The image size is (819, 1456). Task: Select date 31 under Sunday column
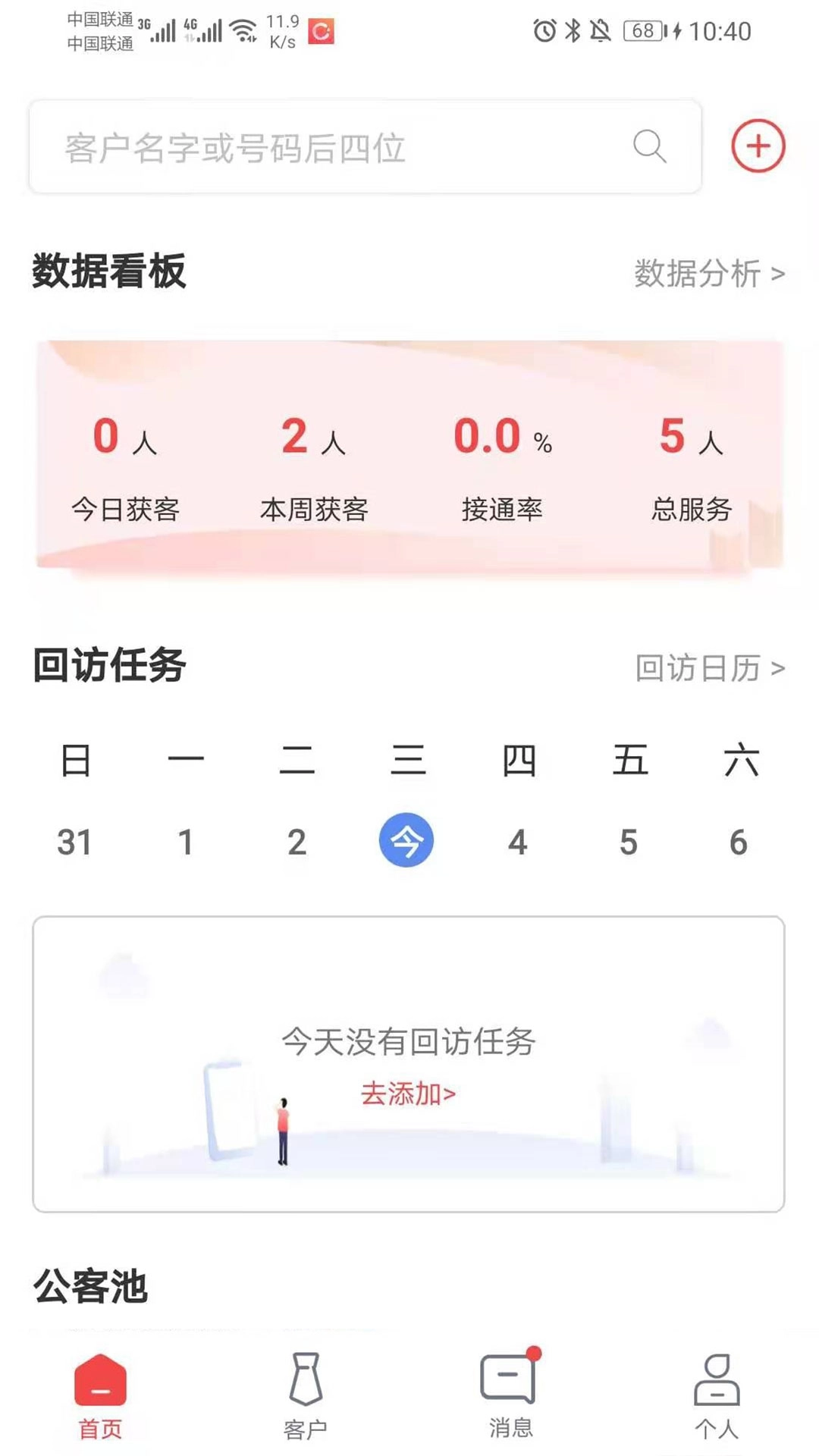76,842
